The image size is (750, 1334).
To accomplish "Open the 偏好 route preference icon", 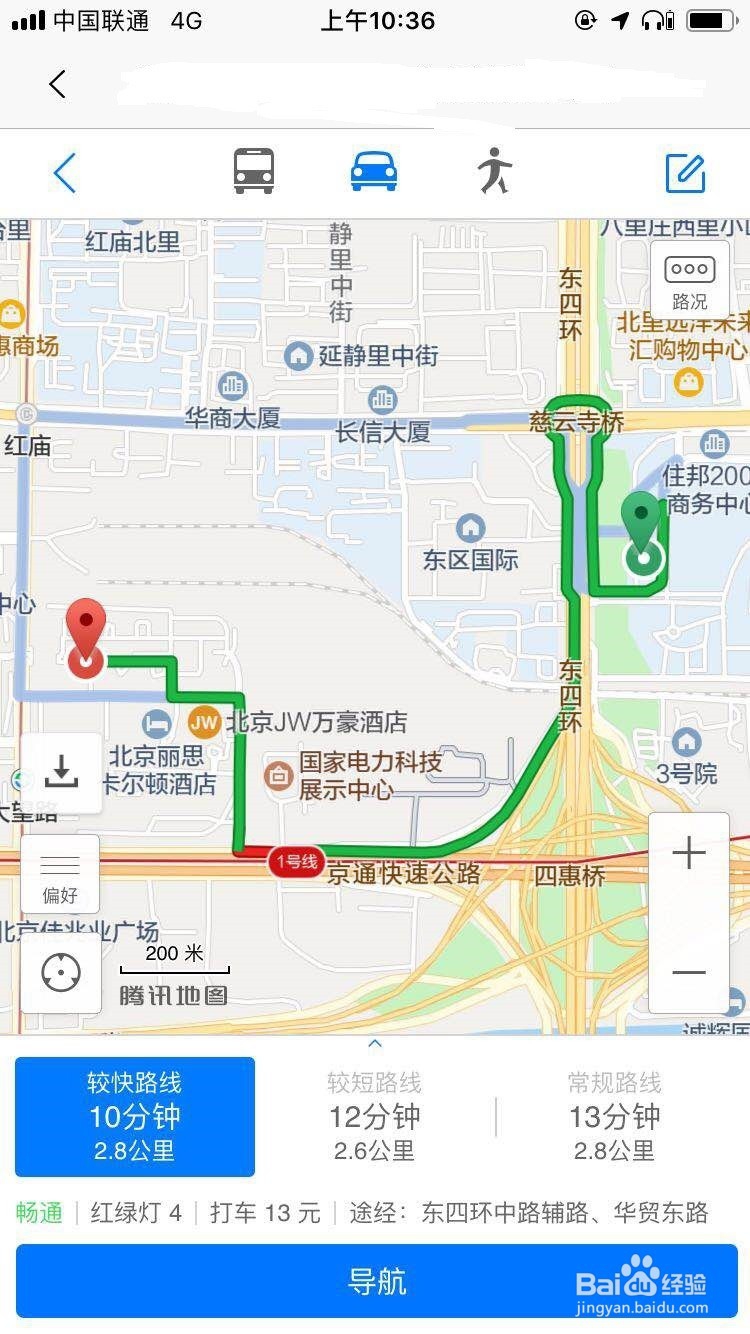I will pos(60,874).
